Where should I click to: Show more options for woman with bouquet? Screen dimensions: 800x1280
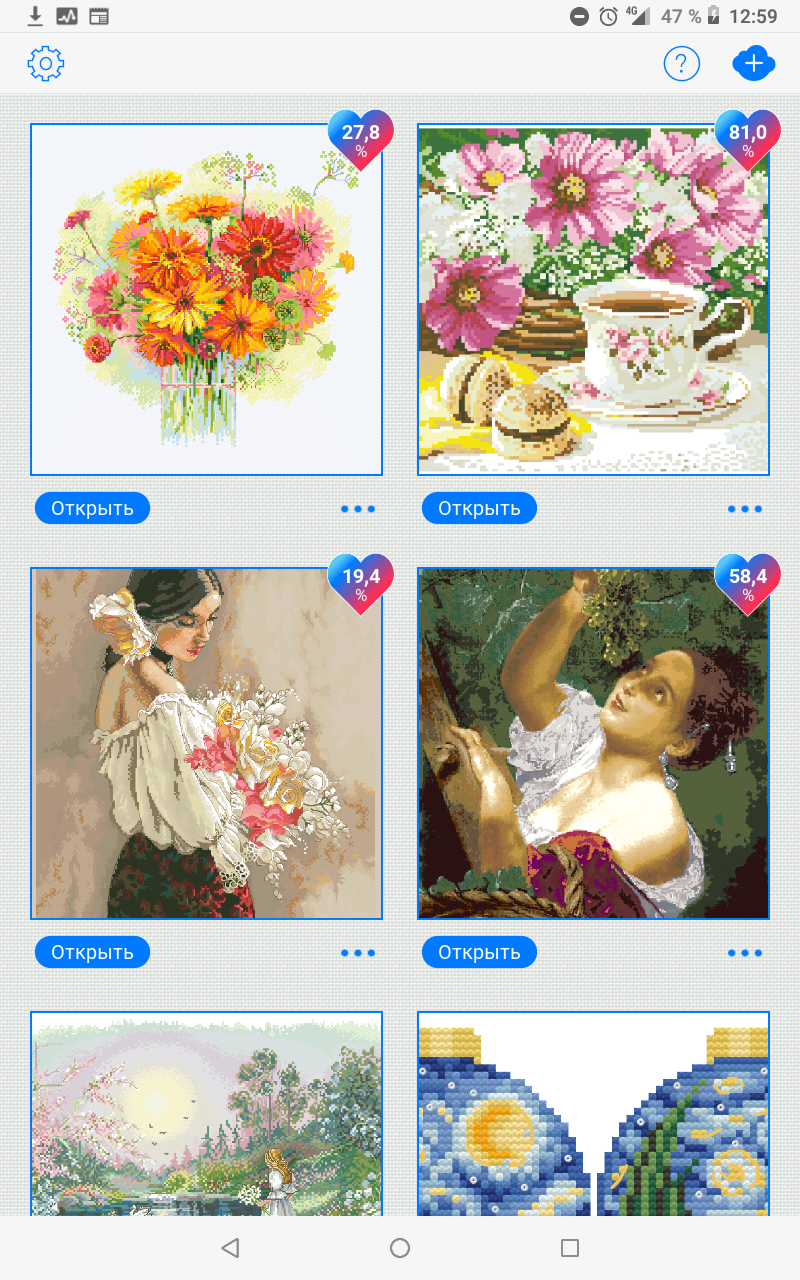tap(357, 953)
